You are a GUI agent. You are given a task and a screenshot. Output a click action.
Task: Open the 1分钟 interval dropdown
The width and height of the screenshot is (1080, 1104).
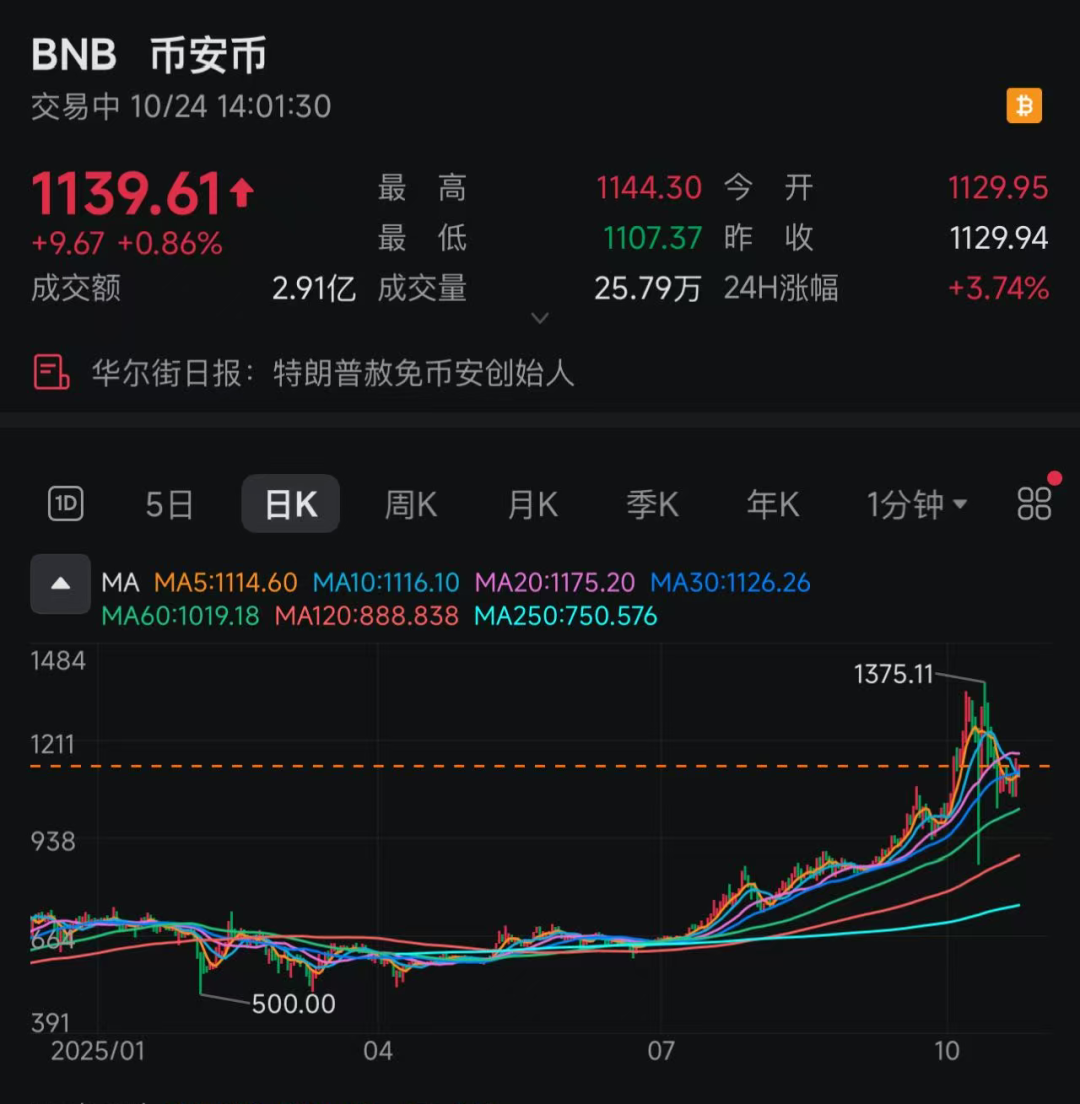click(x=916, y=505)
